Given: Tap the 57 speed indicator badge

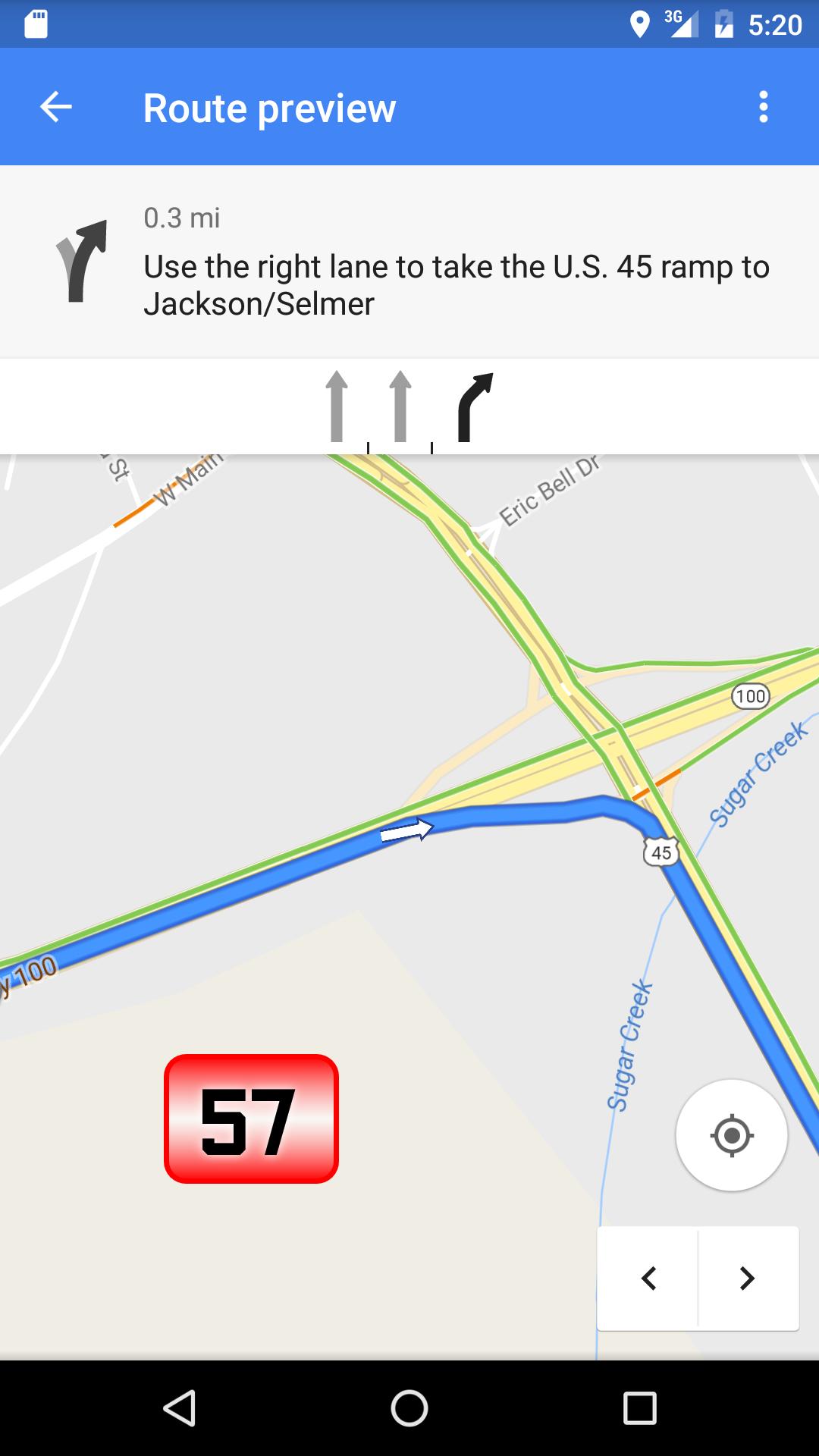Looking at the screenshot, I should pyautogui.click(x=251, y=1119).
